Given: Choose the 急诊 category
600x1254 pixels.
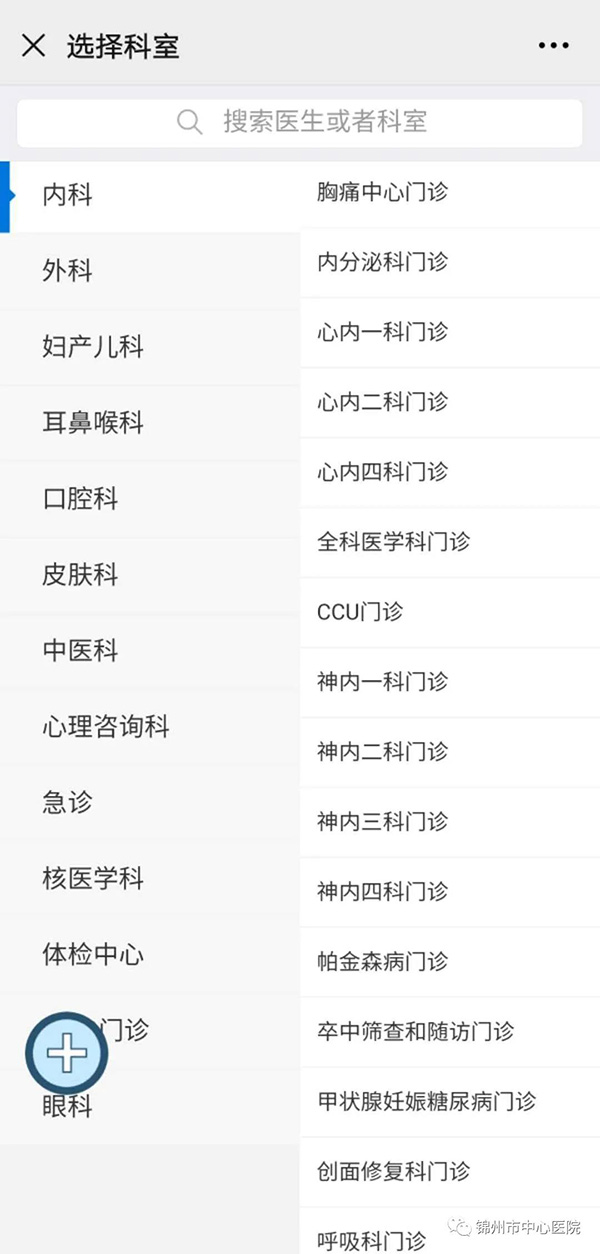Looking at the screenshot, I should coord(150,803).
